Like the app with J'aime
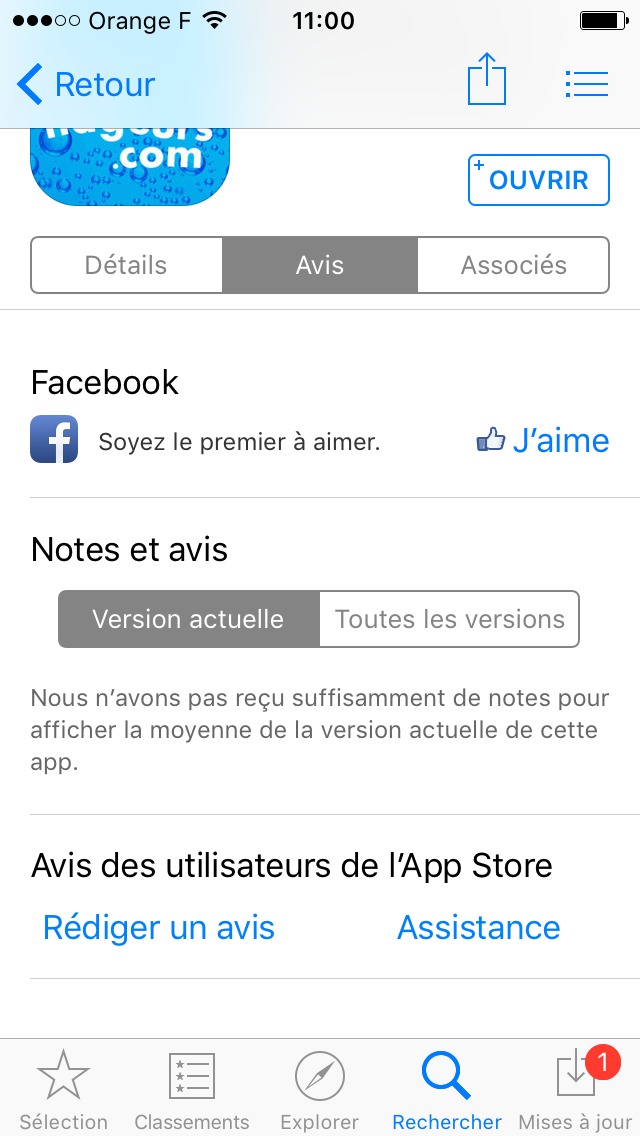The image size is (640, 1136). [543, 440]
